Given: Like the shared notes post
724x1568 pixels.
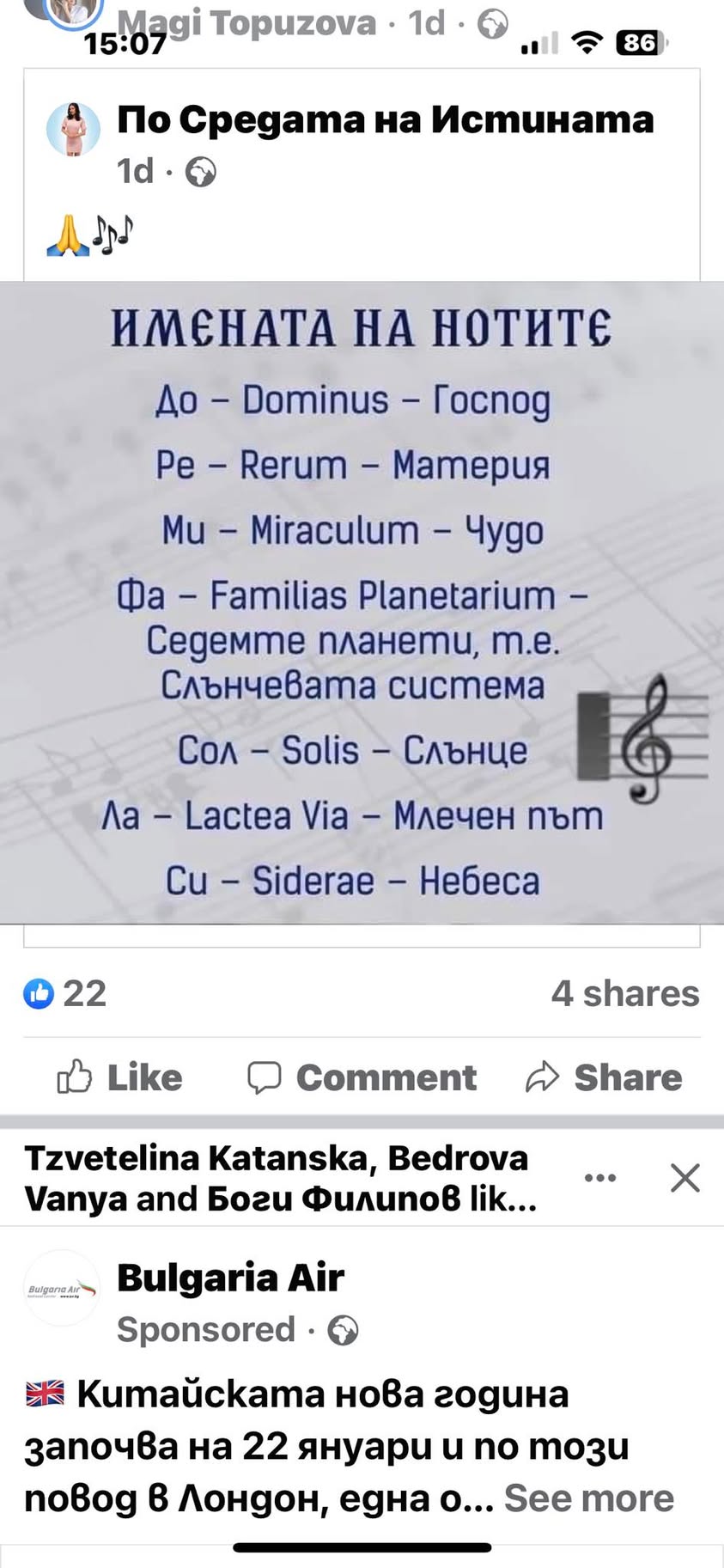Looking at the screenshot, I should pos(120,1077).
